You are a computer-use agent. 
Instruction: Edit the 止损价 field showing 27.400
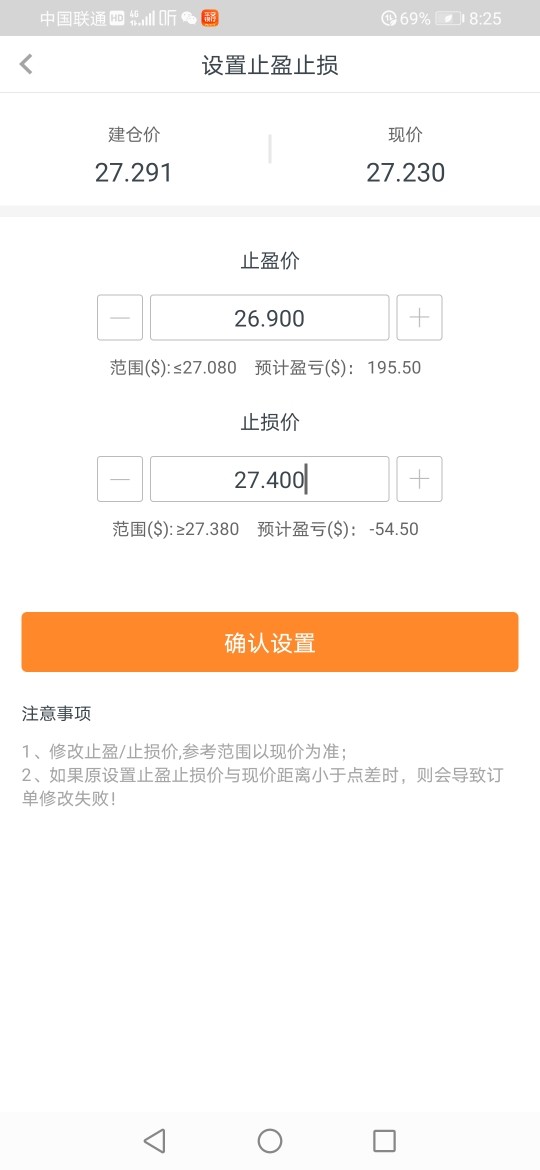269,479
